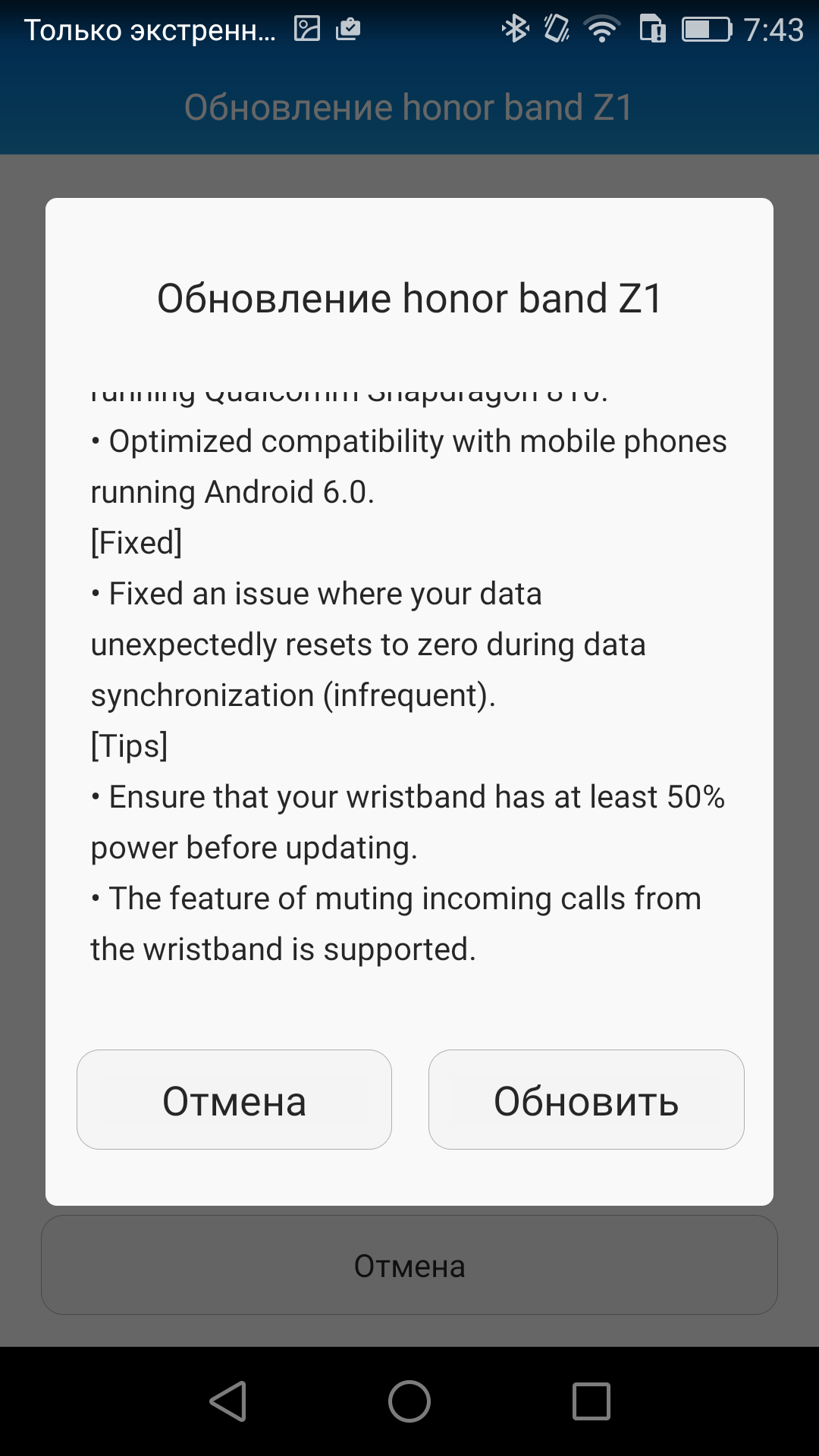
Task: Cancel the update with dialog's Отмена
Action: tap(234, 1100)
